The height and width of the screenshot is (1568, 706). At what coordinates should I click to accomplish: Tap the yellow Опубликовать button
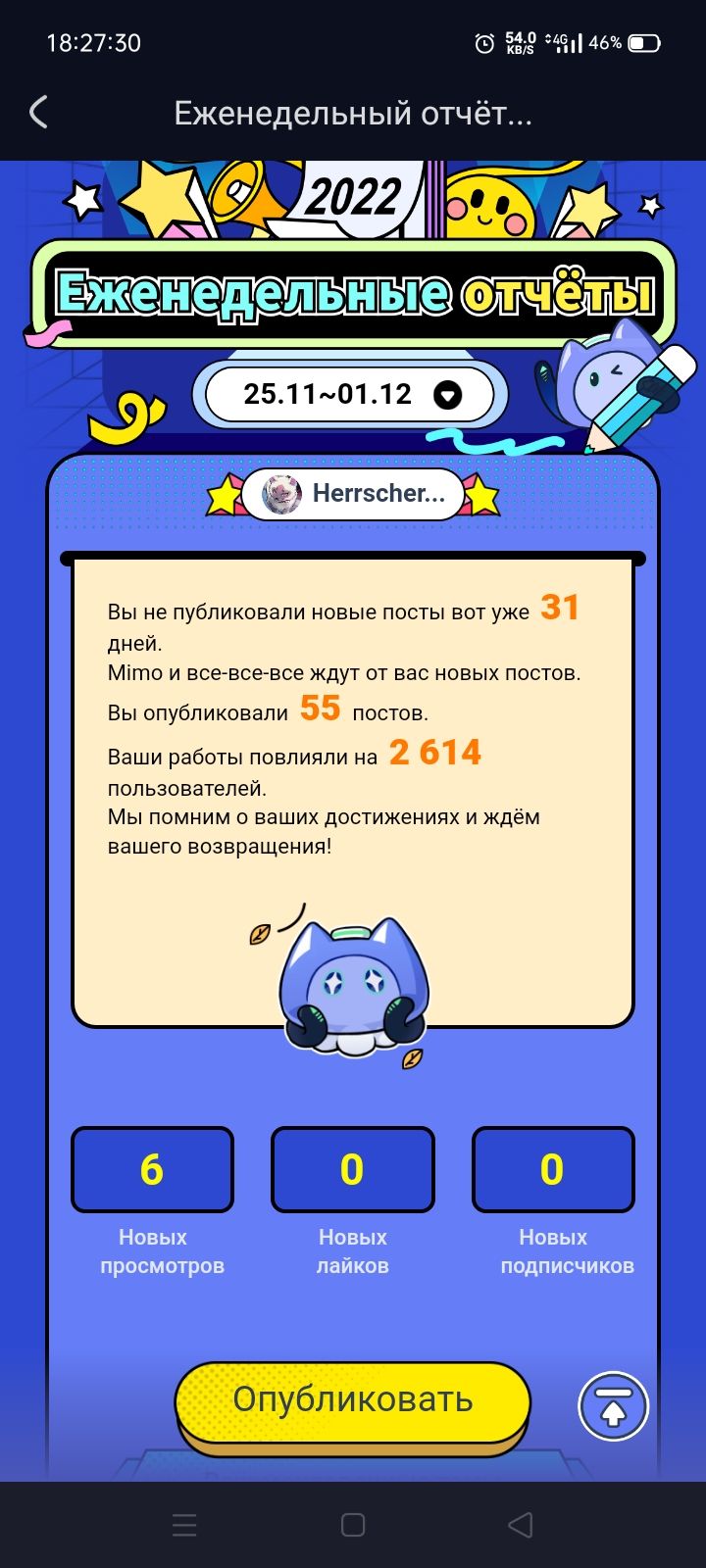pyautogui.click(x=352, y=1399)
